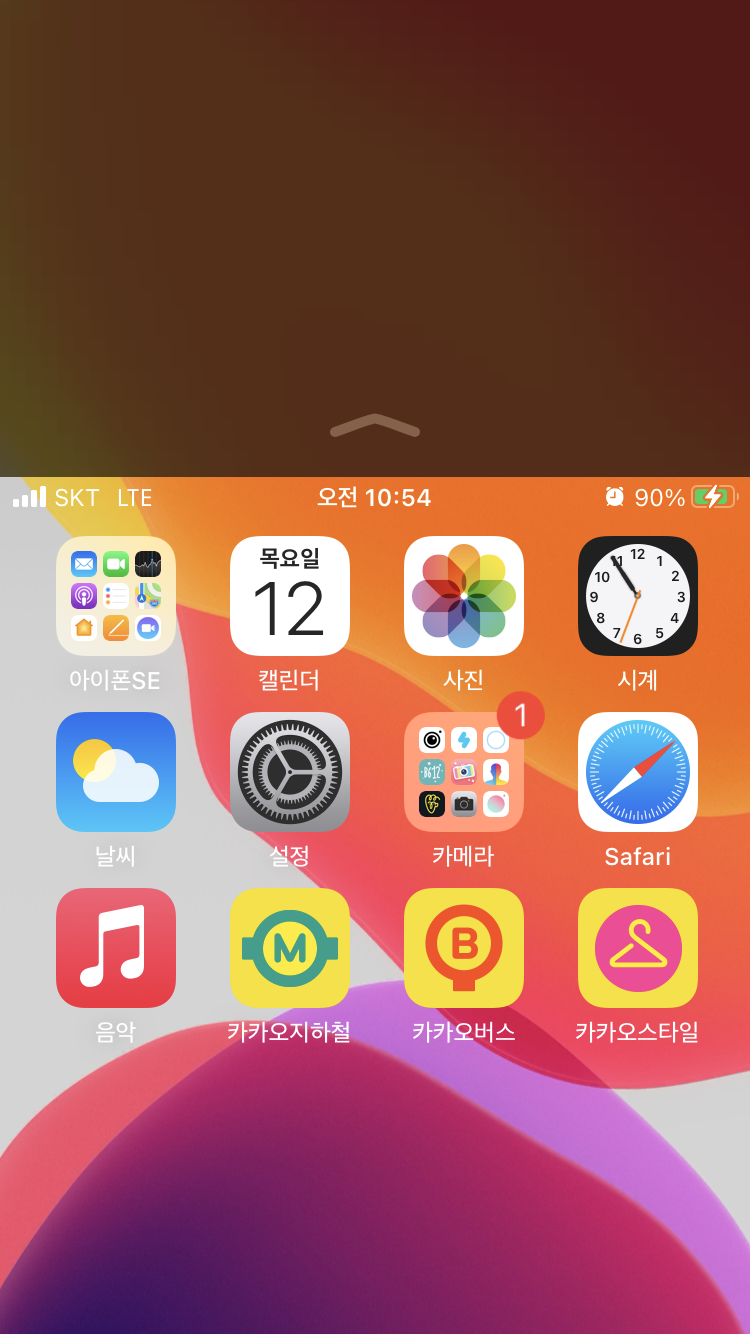Launch the Safari browser
Screen dimensions: 750x1334
[638, 772]
